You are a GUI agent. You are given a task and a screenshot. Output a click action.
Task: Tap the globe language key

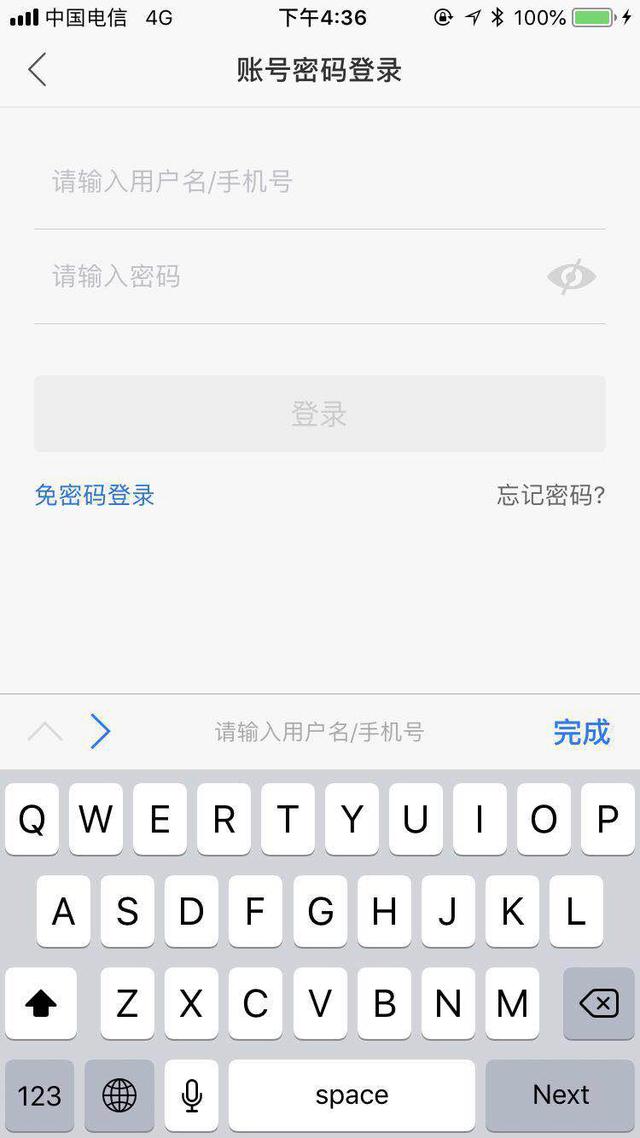click(x=119, y=1095)
